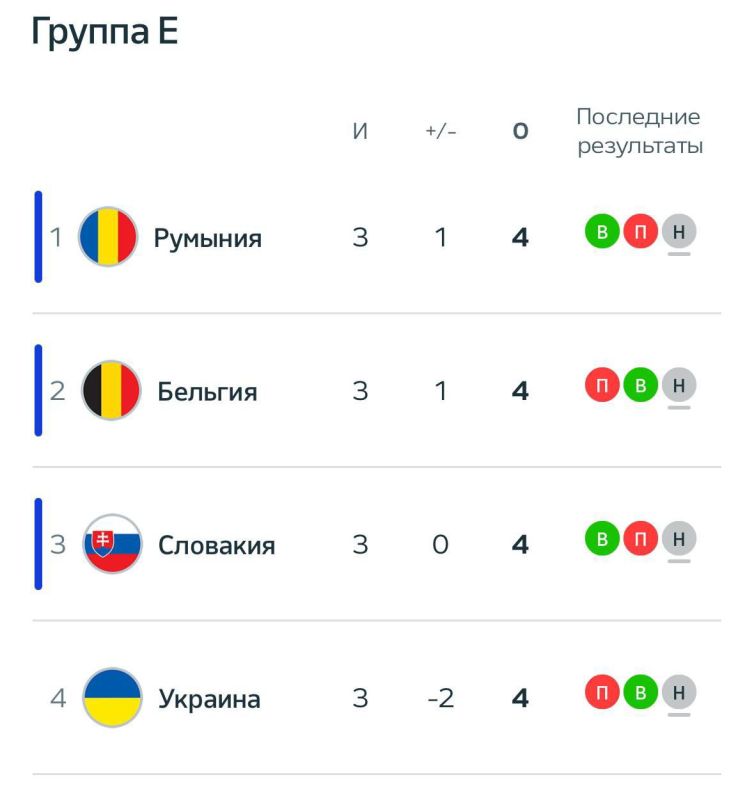Click the blue qualification marker beside Румыния
The height and width of the screenshot is (800, 754).
click(37, 237)
